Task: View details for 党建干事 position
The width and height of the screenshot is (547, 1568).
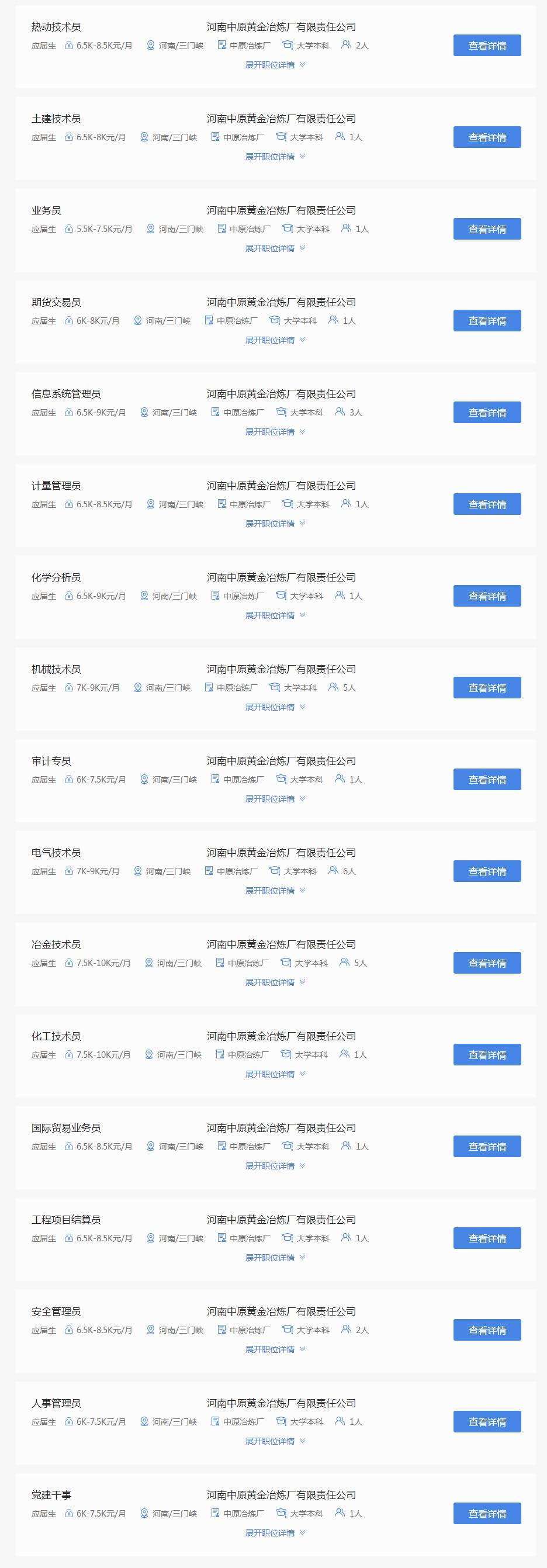Action: (x=487, y=1514)
